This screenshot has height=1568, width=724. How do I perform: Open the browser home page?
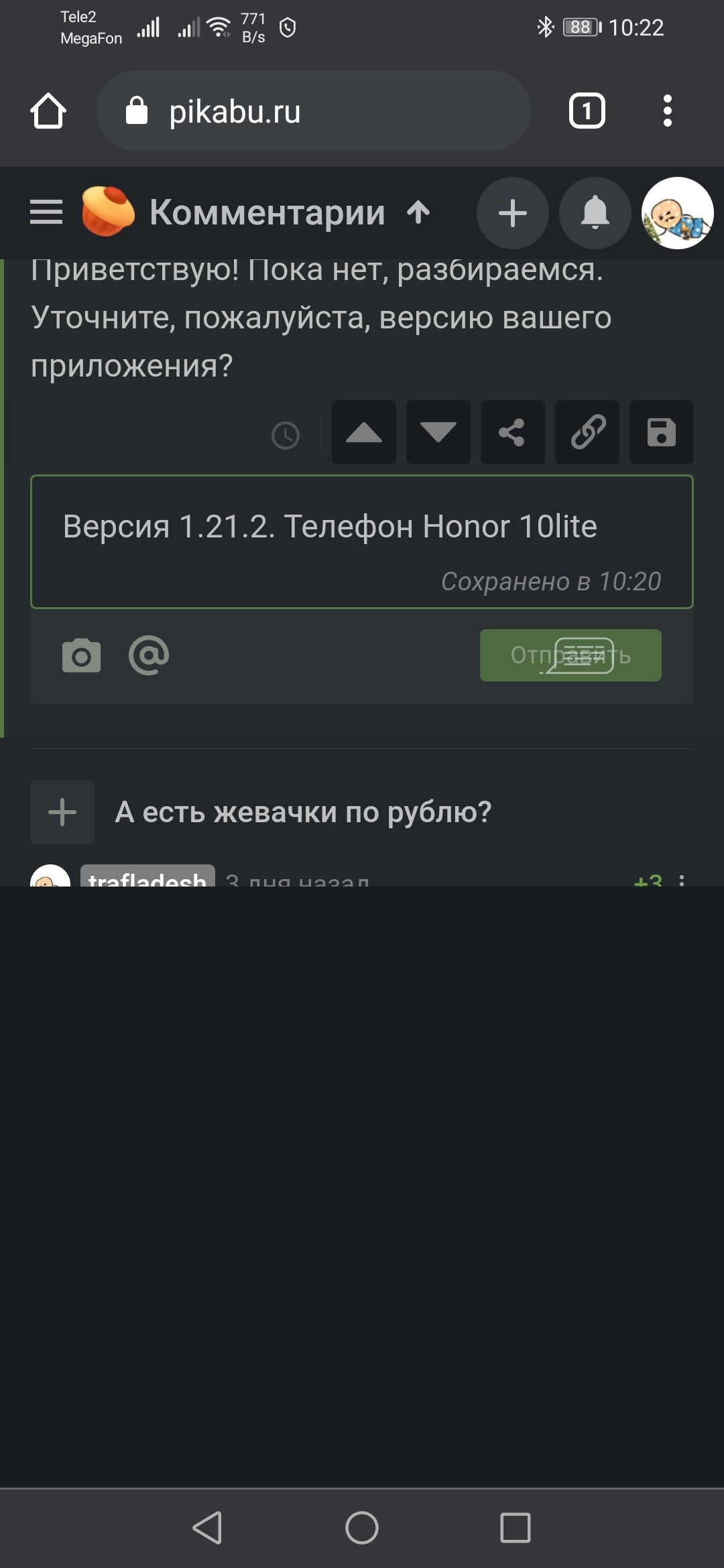tap(48, 111)
